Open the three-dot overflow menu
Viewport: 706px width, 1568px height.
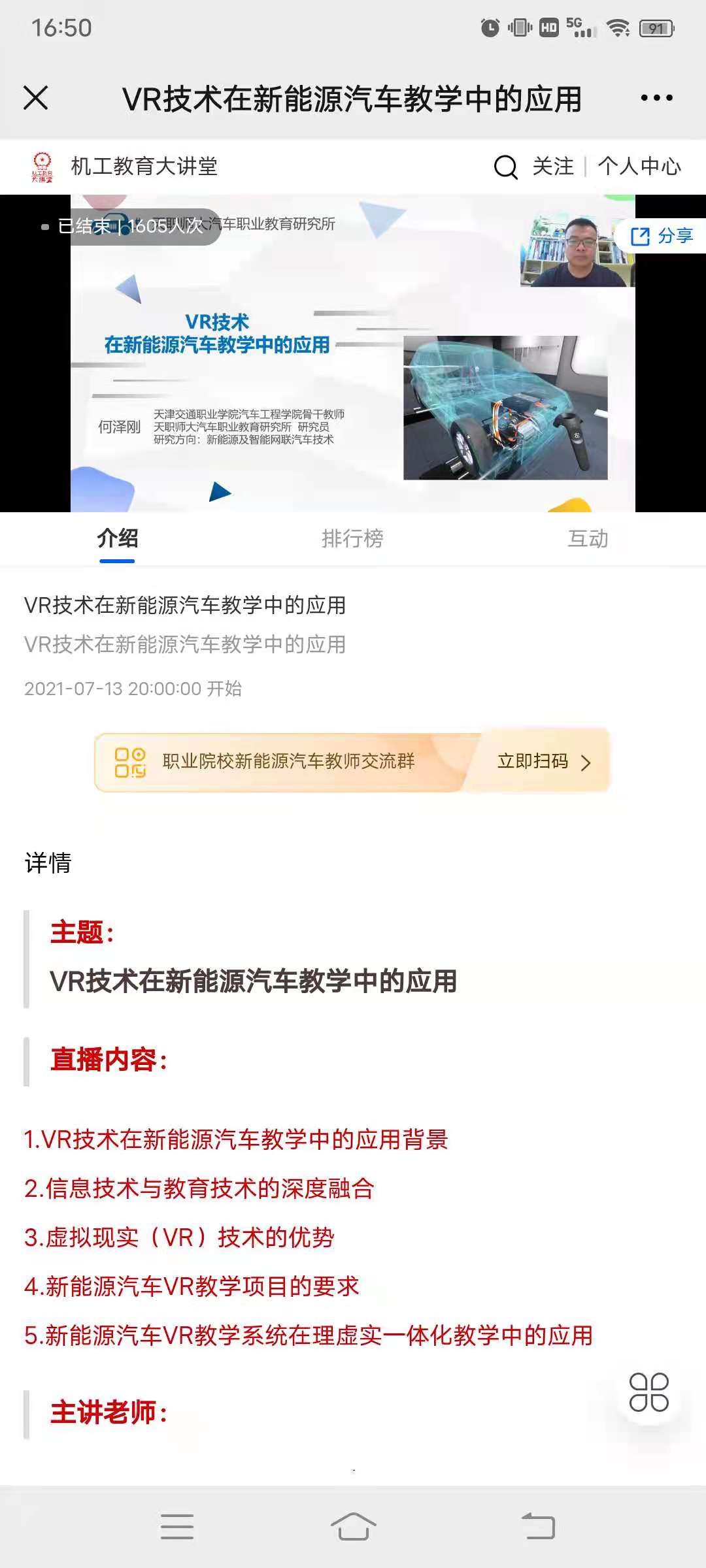pyautogui.click(x=656, y=98)
